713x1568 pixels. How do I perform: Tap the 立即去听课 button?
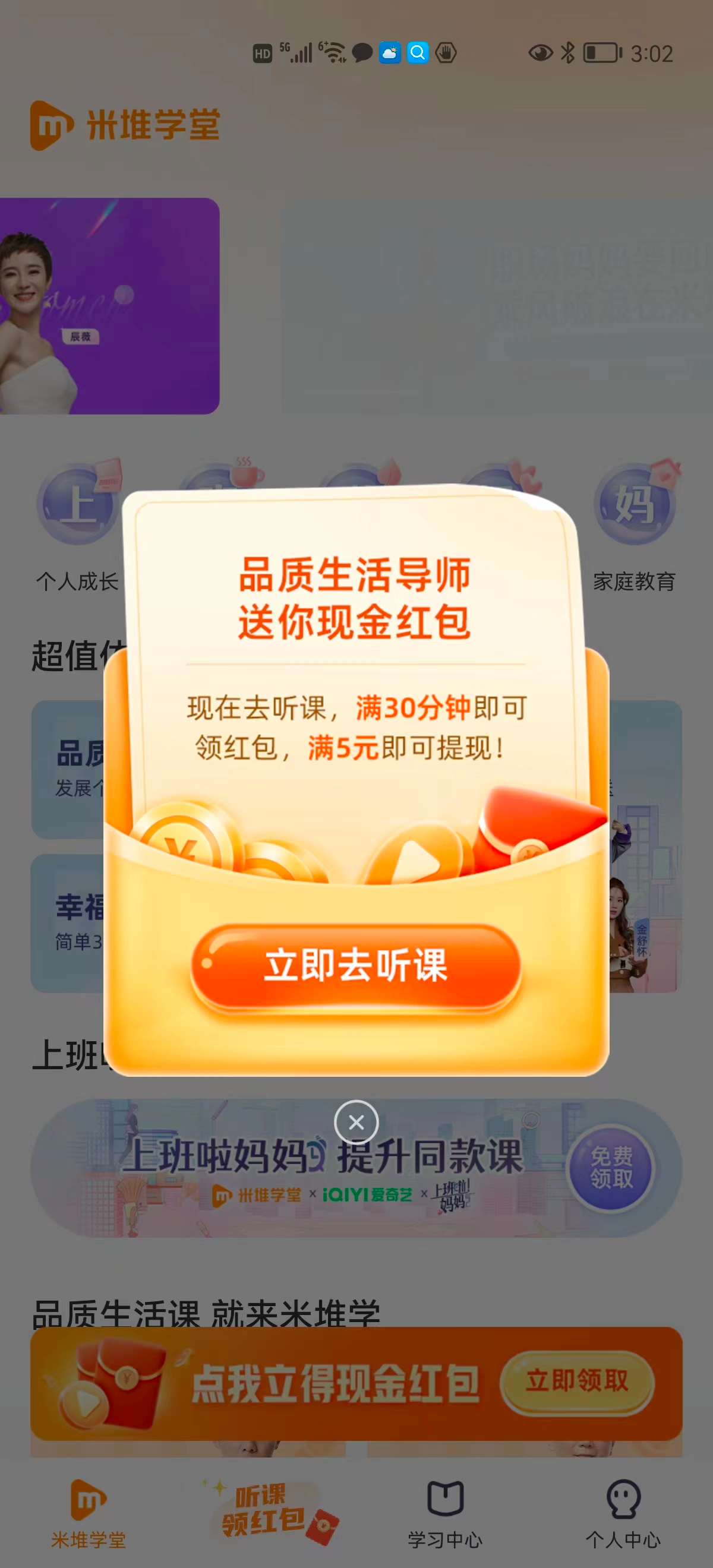355,966
